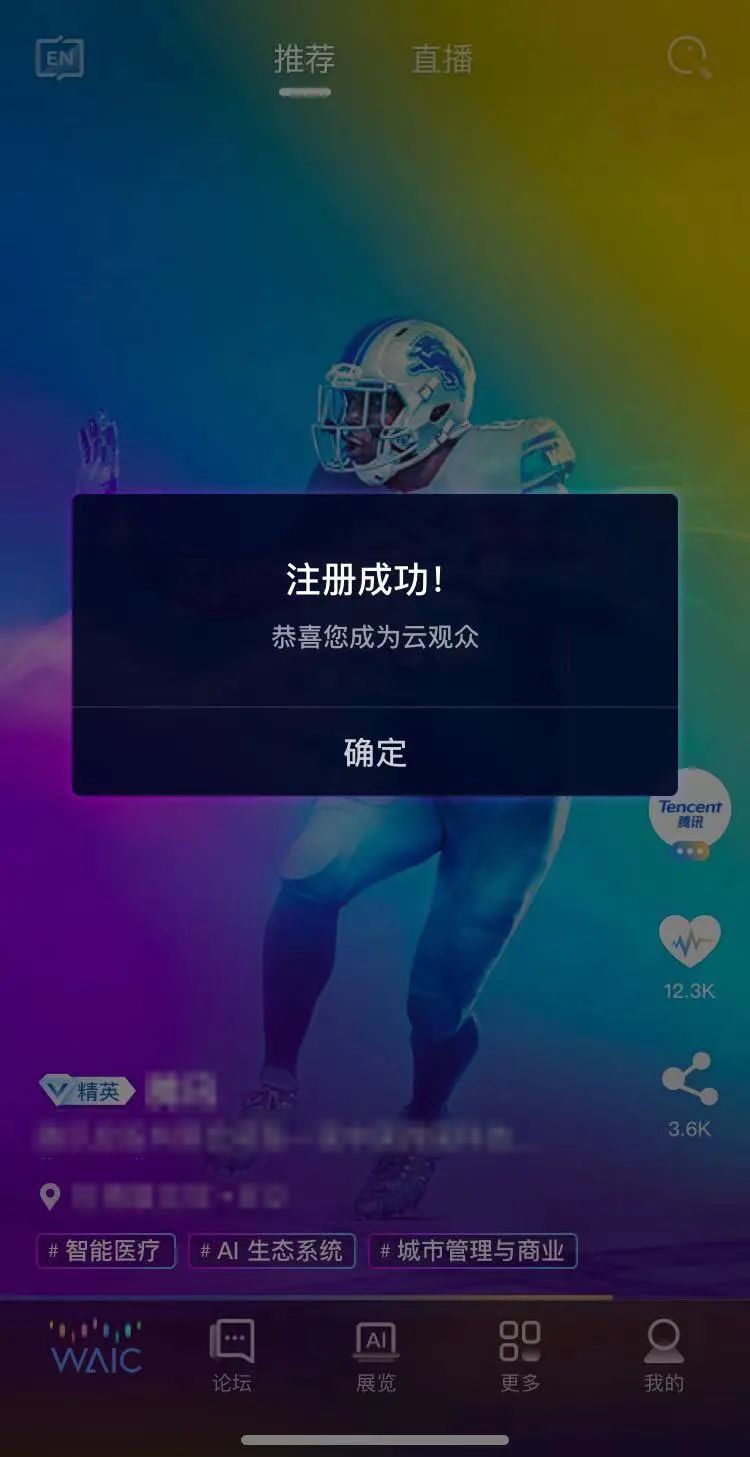The width and height of the screenshot is (750, 1457).
Task: Share this video
Action: coord(689,1081)
